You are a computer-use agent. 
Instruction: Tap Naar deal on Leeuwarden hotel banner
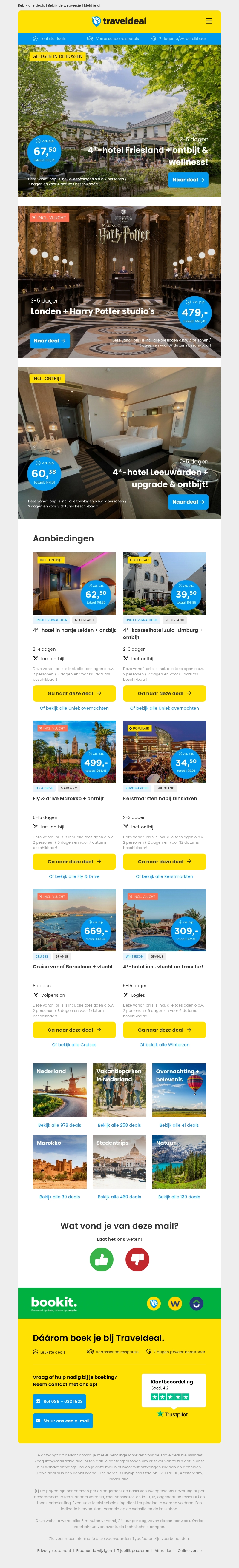pyautogui.click(x=188, y=501)
